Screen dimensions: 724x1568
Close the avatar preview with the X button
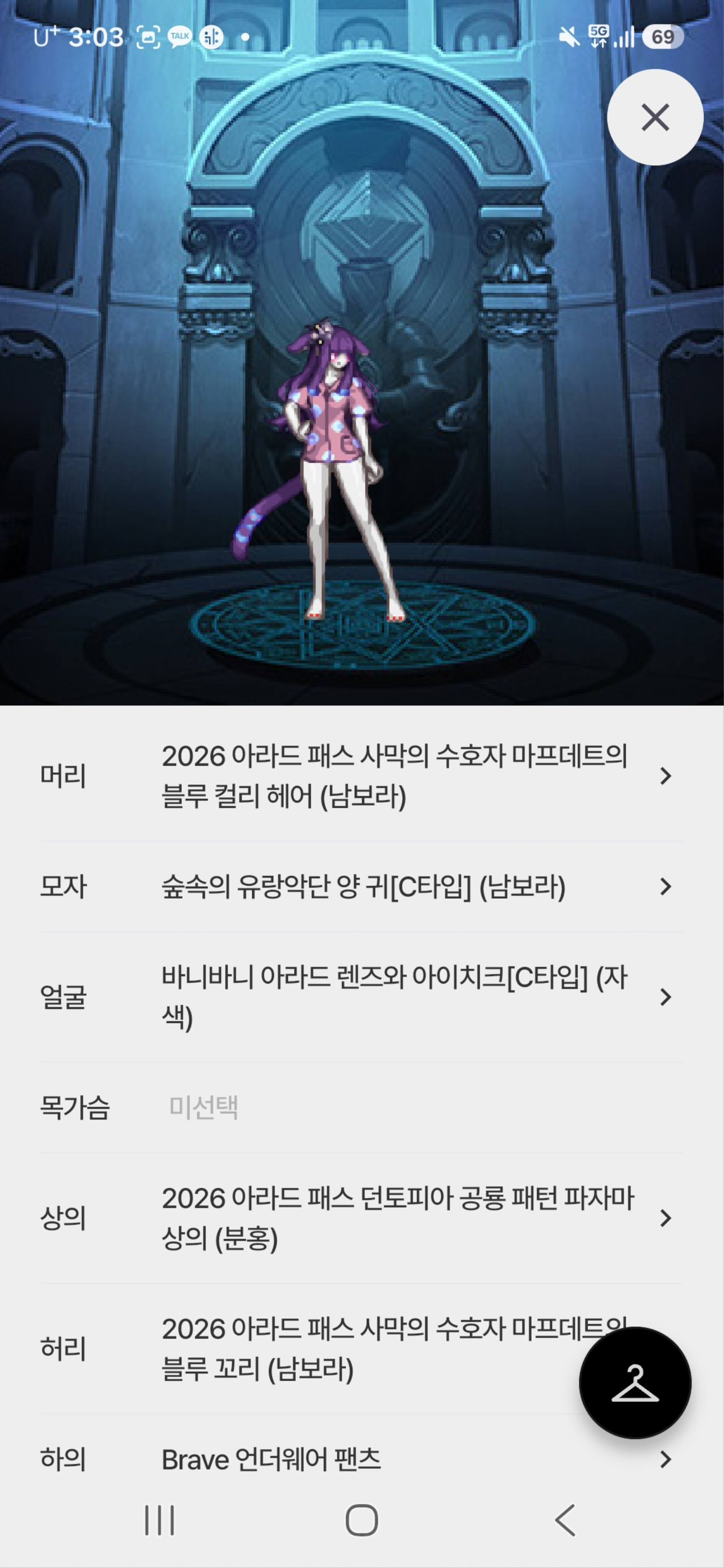655,117
